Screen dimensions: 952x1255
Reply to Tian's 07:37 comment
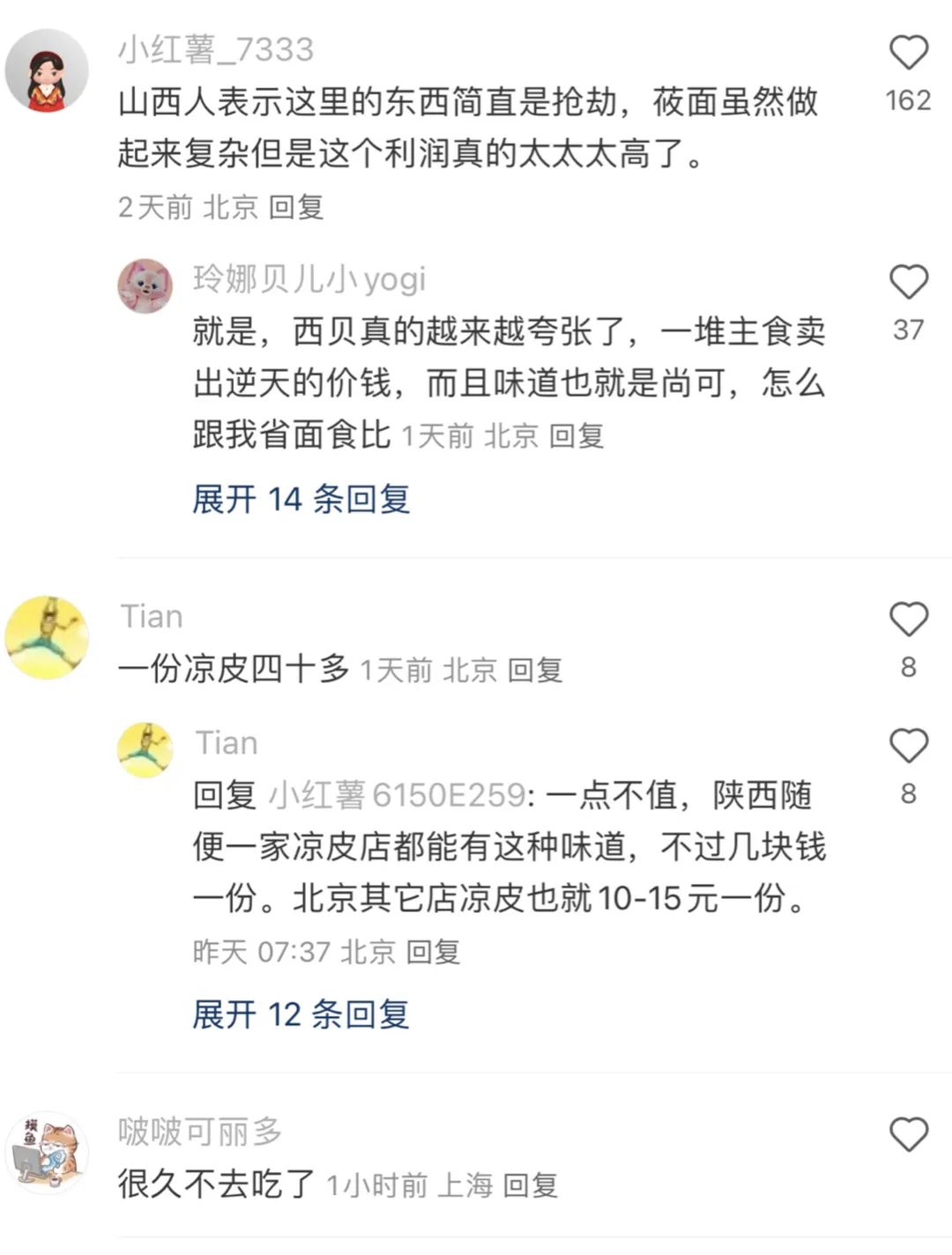[433, 952]
